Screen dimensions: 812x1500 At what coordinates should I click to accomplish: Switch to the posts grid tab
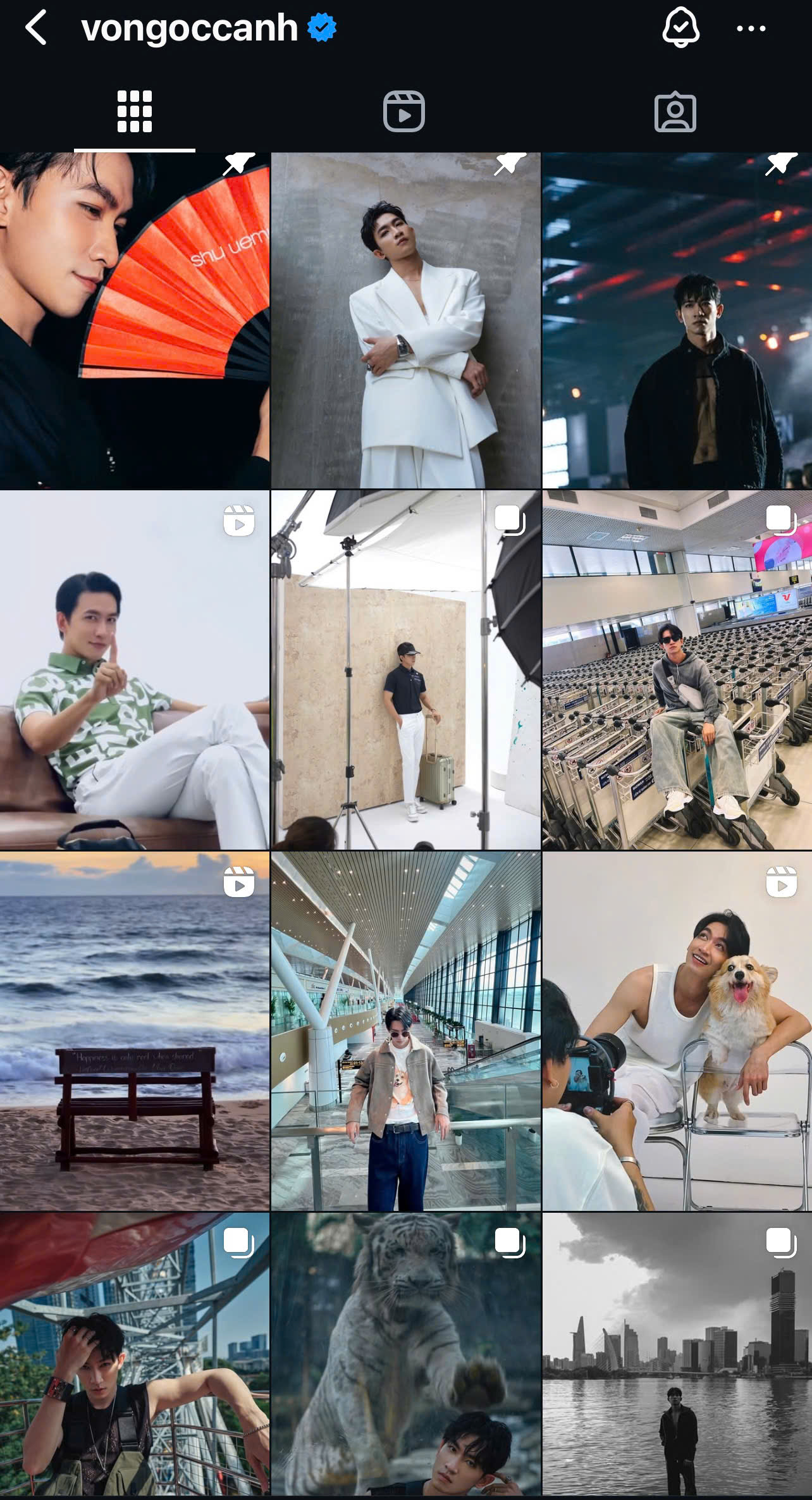click(x=135, y=112)
